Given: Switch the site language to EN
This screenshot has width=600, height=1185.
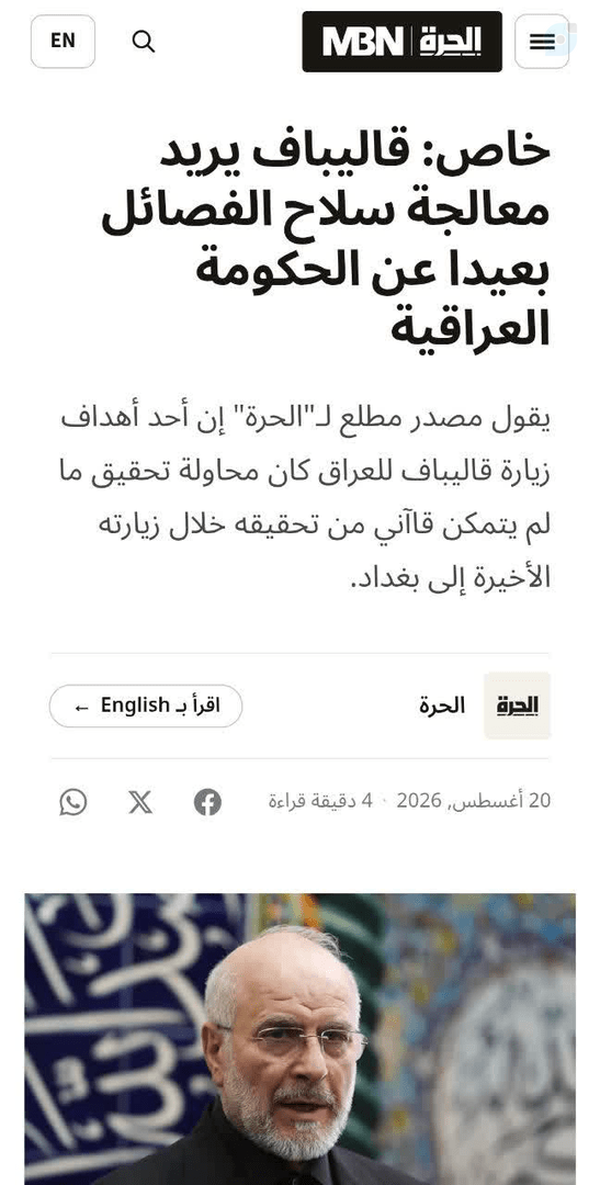Looking at the screenshot, I should [63, 42].
